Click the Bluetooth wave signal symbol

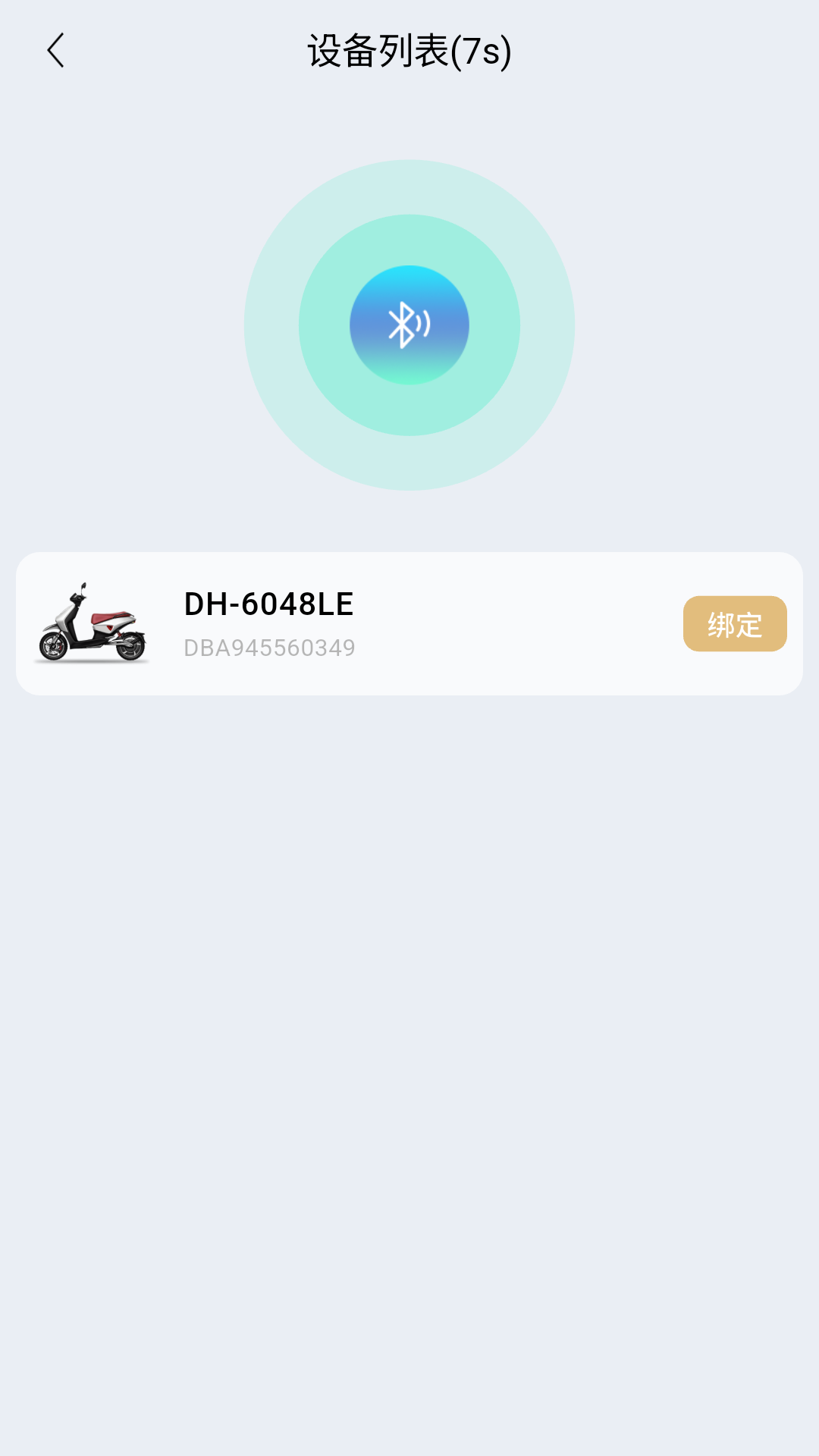423,325
